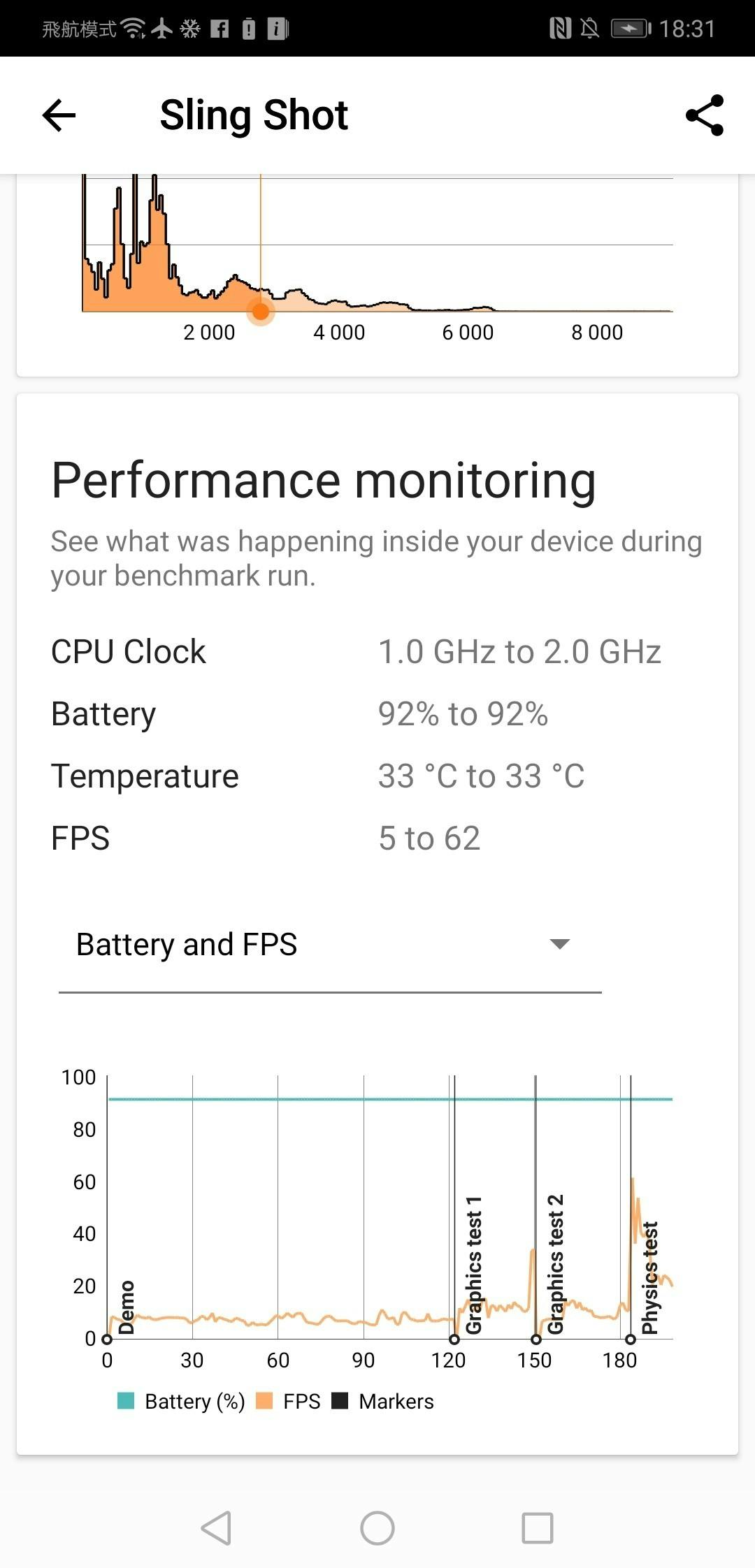
Task: Open the Battery and FPS dropdown
Action: pyautogui.click(x=329, y=945)
